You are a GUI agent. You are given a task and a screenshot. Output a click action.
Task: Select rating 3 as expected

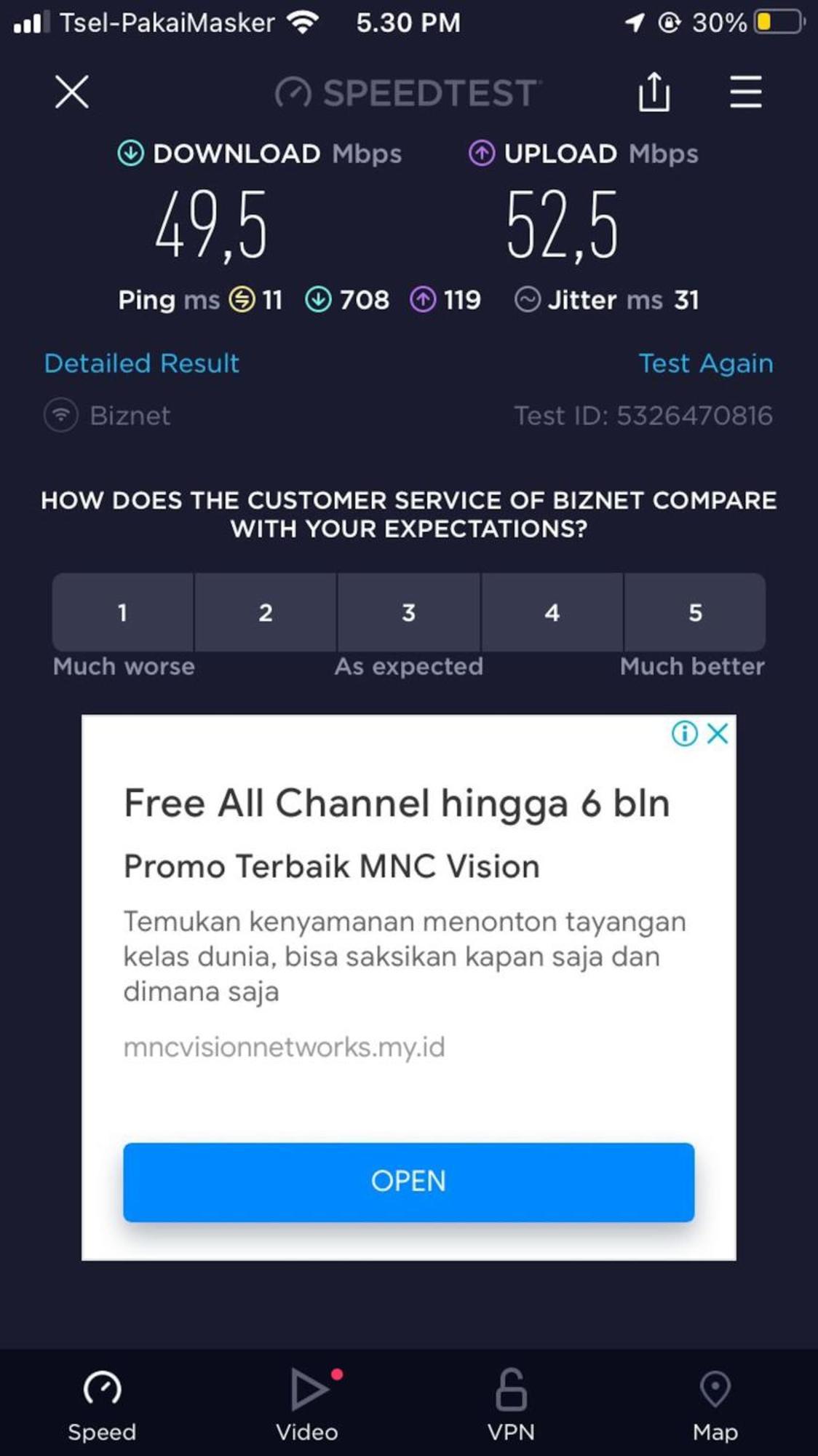point(408,612)
